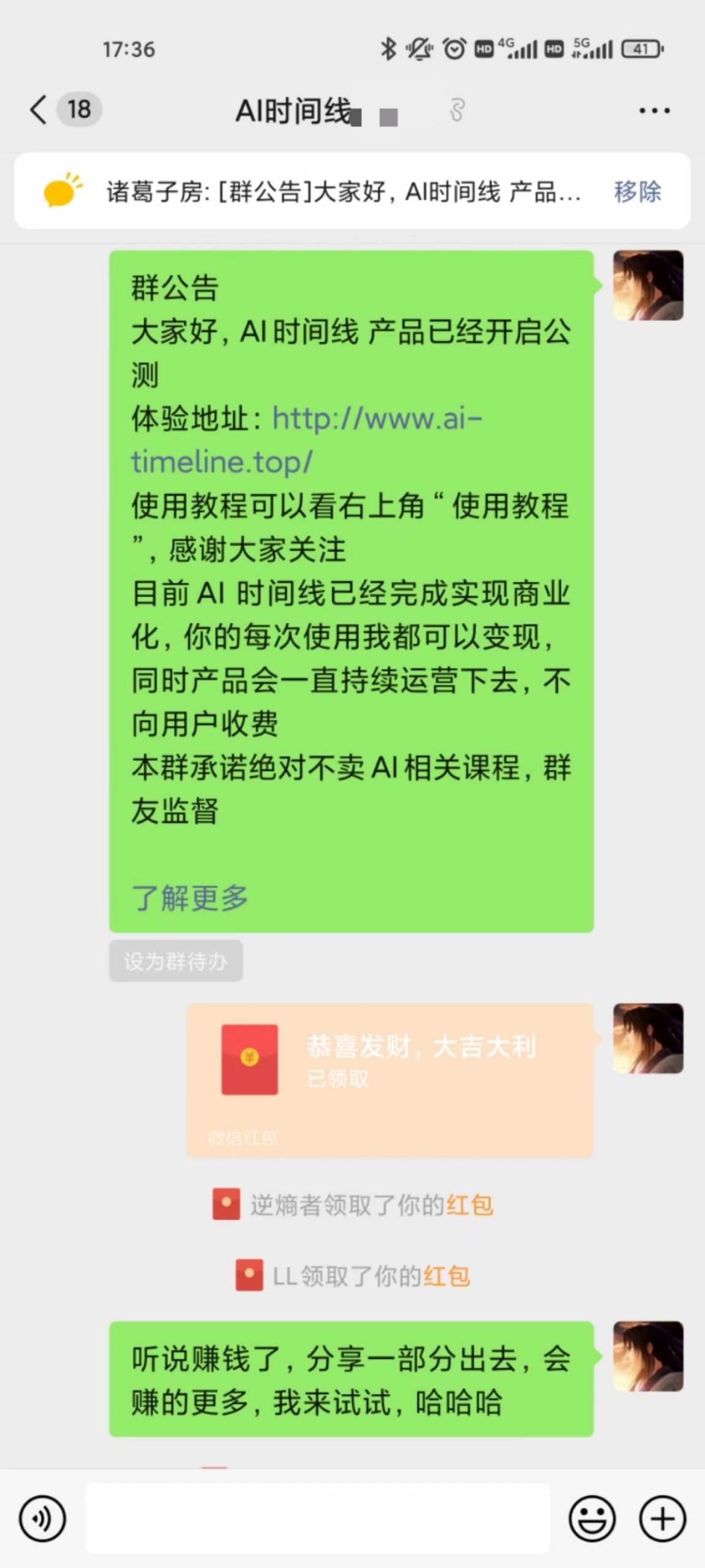Tap 了解更多 in the group announcement

(x=189, y=898)
